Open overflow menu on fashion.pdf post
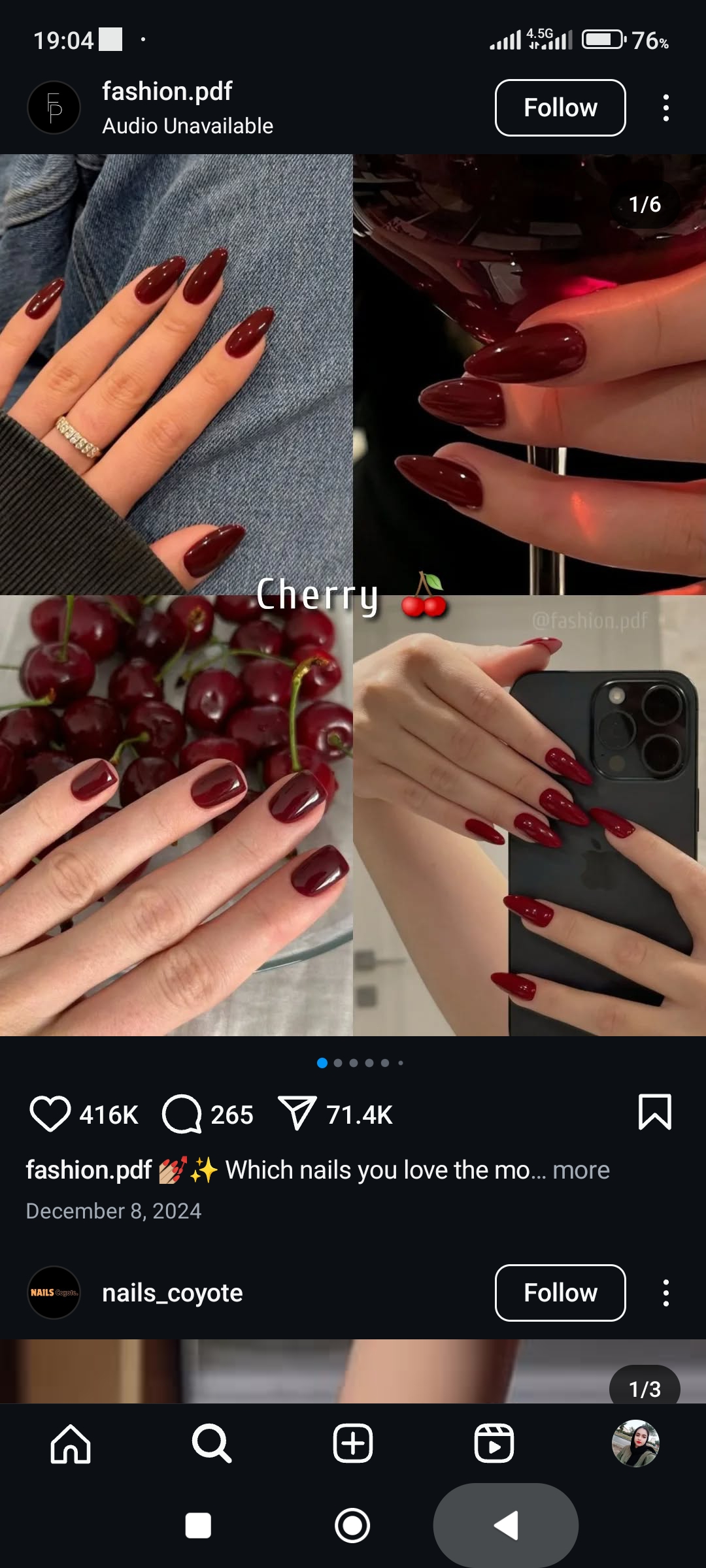Viewport: 706px width, 1568px height. [x=665, y=108]
